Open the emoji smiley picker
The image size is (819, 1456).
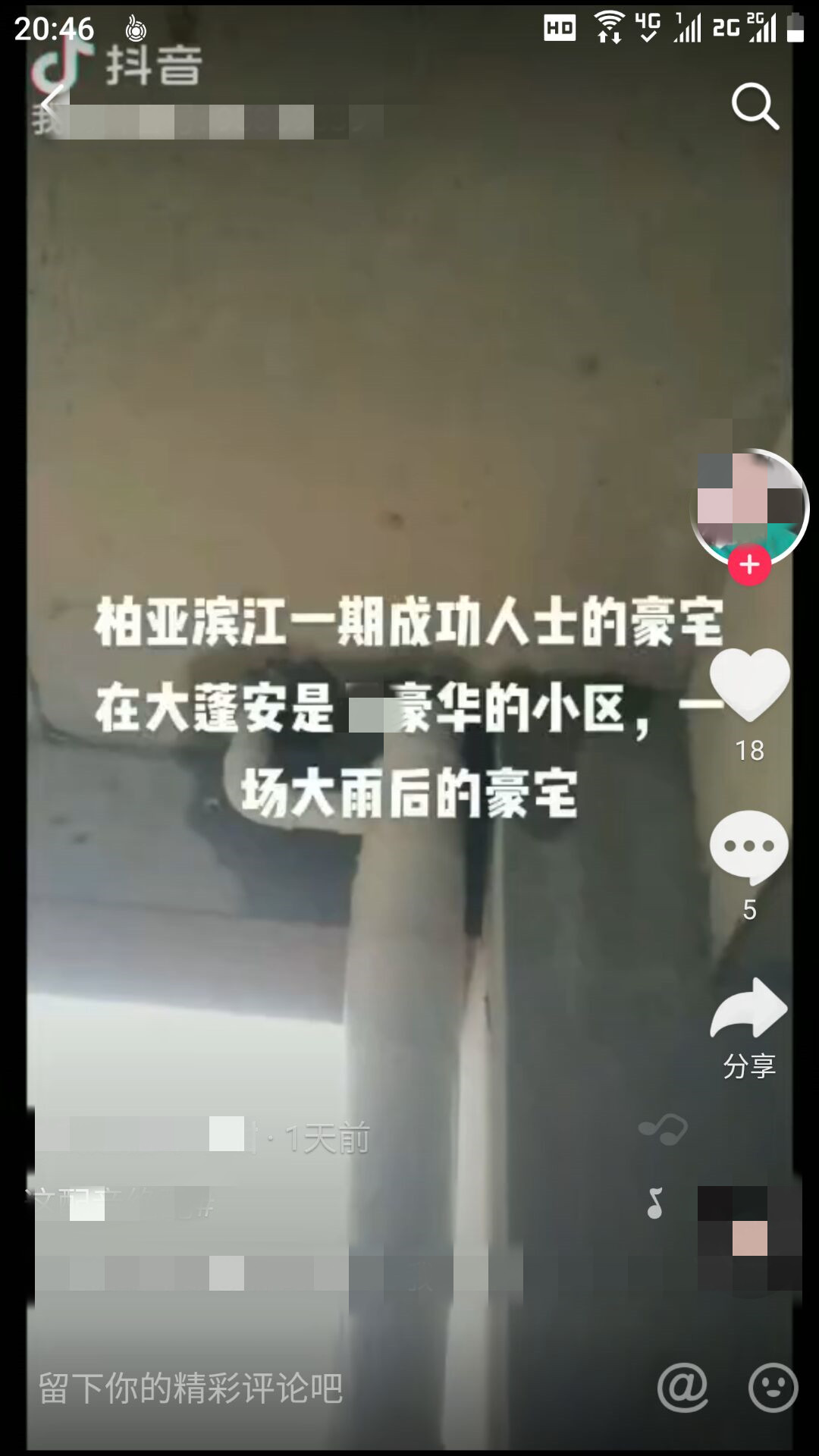pyautogui.click(x=773, y=1388)
